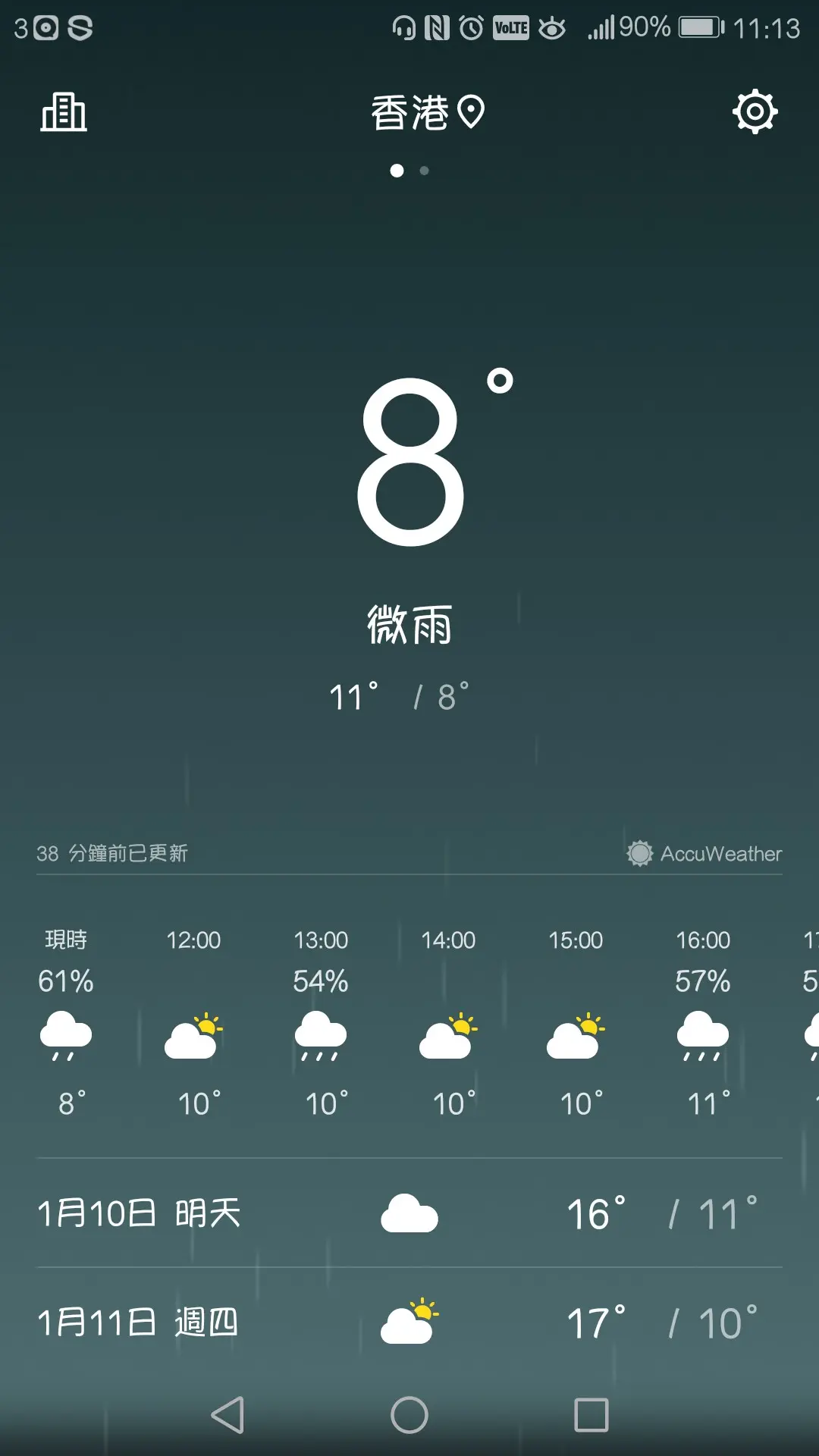The height and width of the screenshot is (1456, 819).
Task: Tap the page indicator dots
Action: click(x=409, y=171)
